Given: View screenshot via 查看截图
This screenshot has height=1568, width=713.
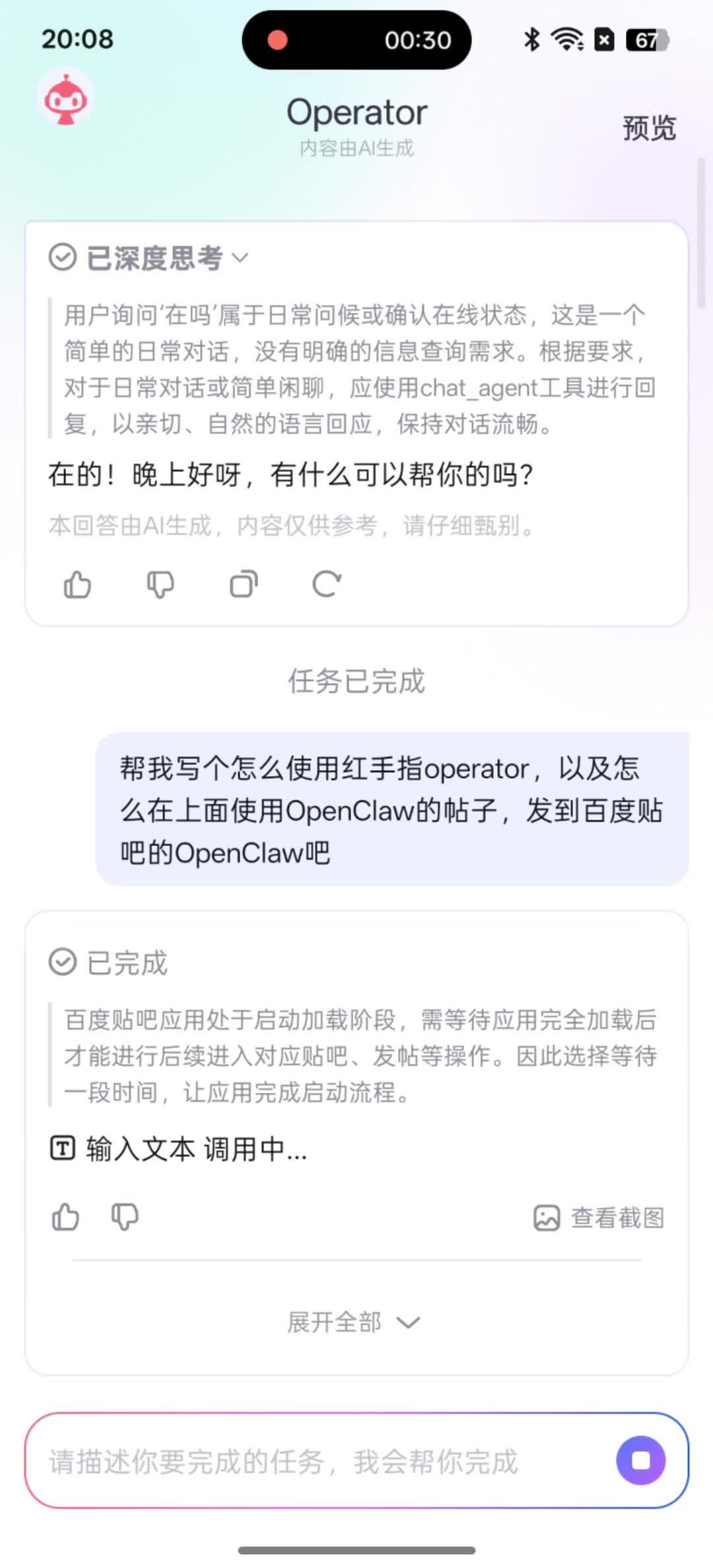Looking at the screenshot, I should pyautogui.click(x=599, y=1218).
